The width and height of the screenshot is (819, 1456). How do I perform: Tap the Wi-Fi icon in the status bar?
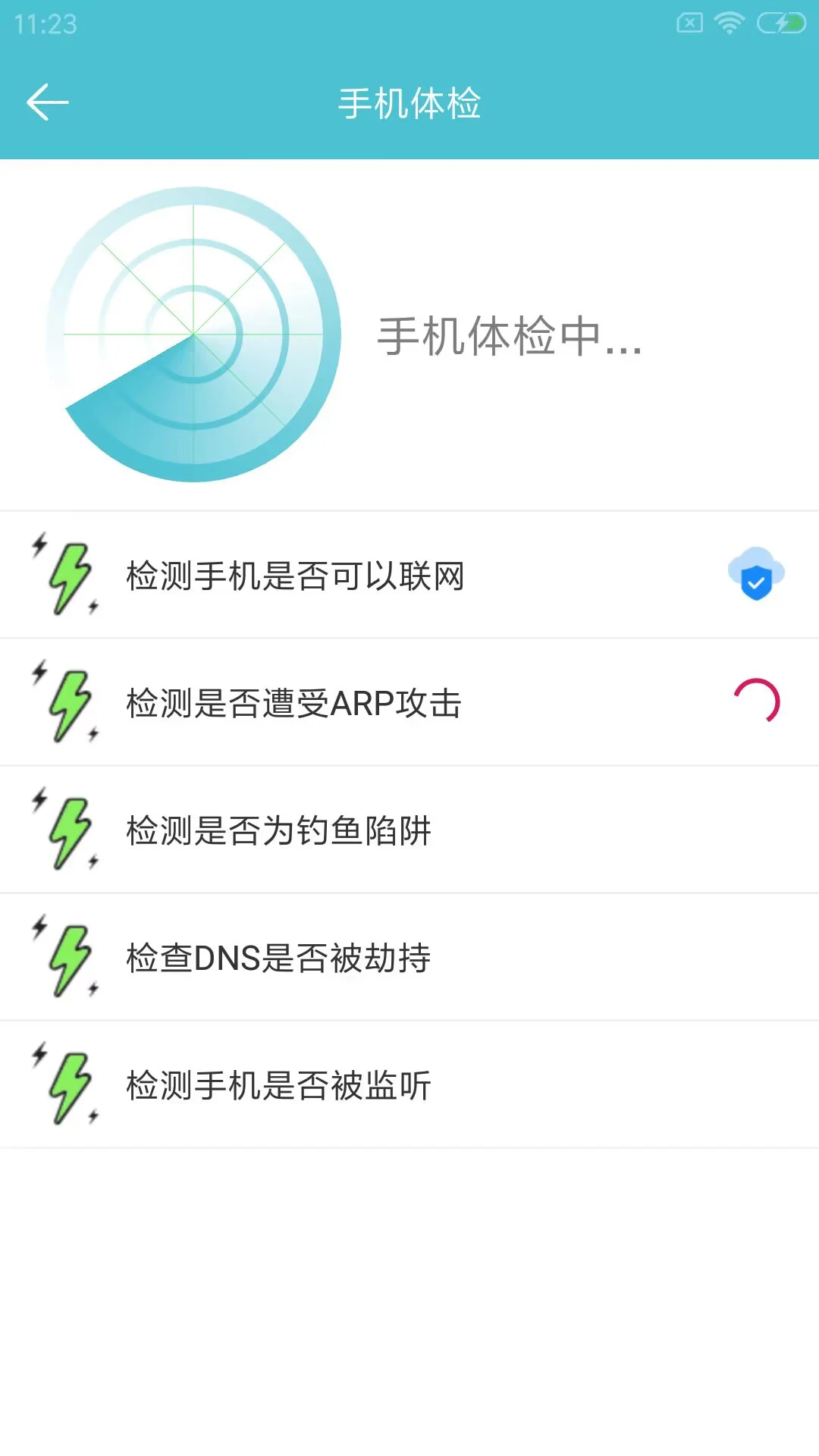click(x=730, y=23)
